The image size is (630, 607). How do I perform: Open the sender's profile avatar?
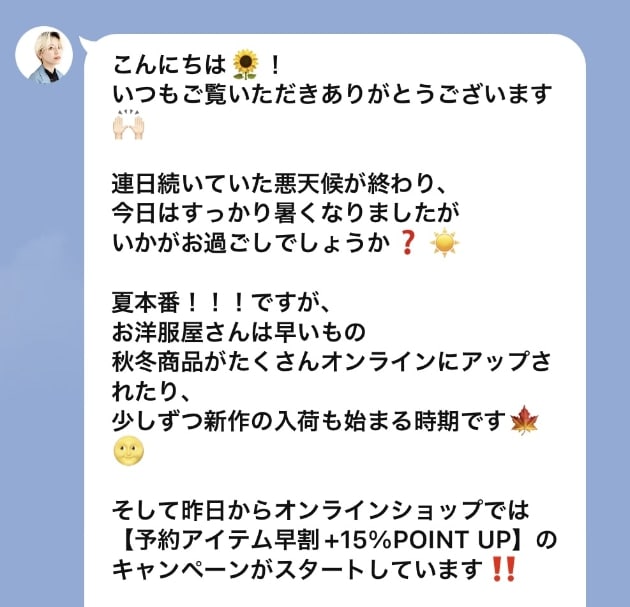pos(44,57)
